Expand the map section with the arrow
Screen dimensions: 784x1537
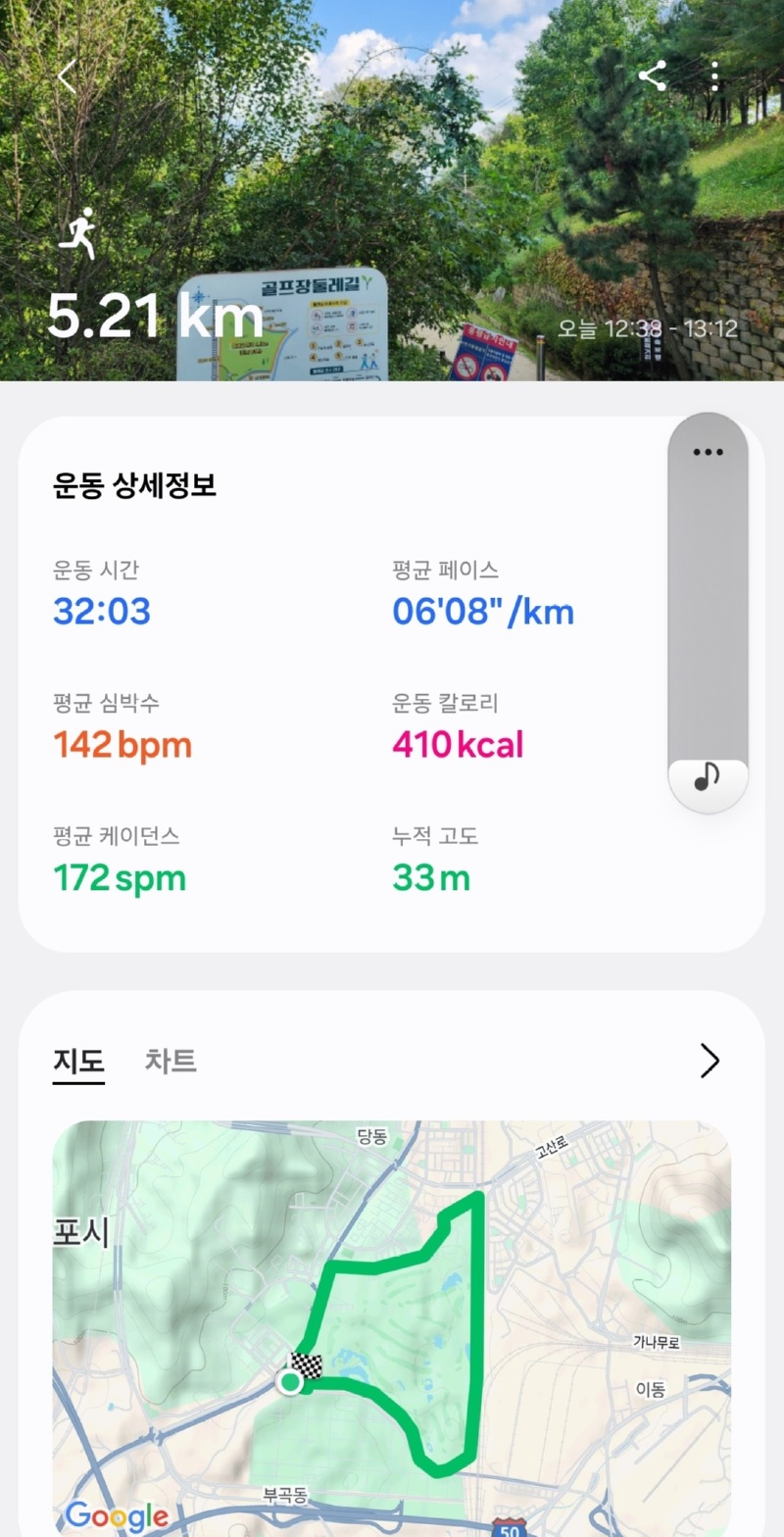[710, 1061]
